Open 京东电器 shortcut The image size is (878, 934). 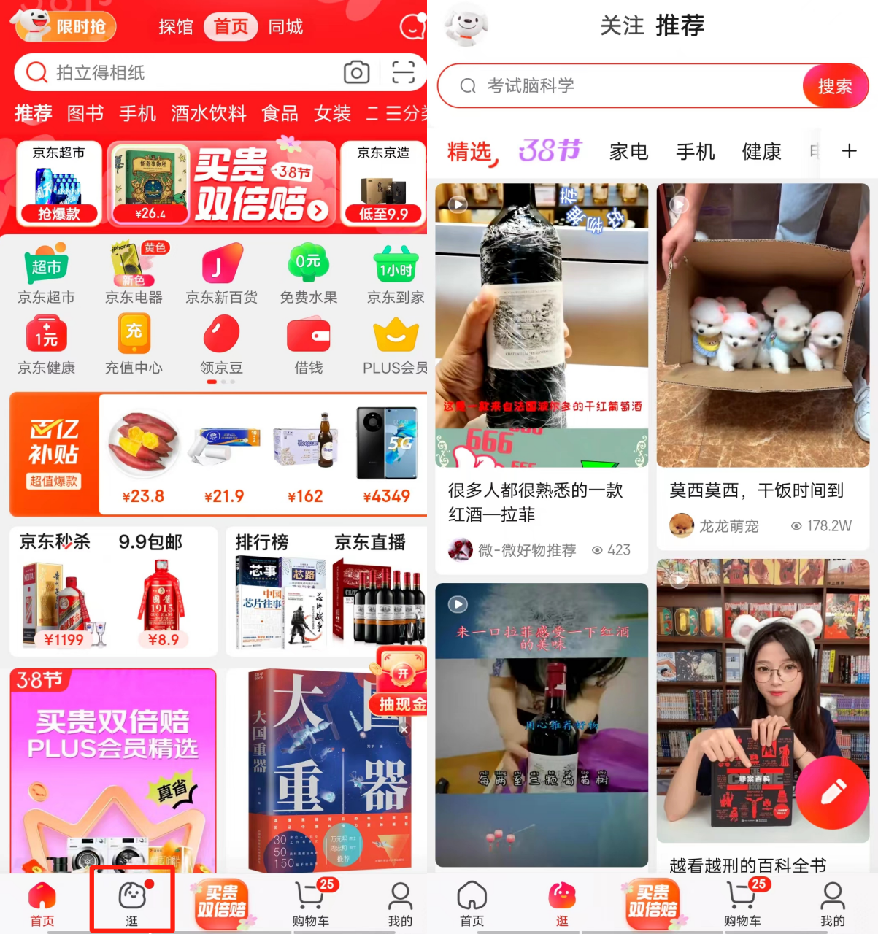coord(133,273)
